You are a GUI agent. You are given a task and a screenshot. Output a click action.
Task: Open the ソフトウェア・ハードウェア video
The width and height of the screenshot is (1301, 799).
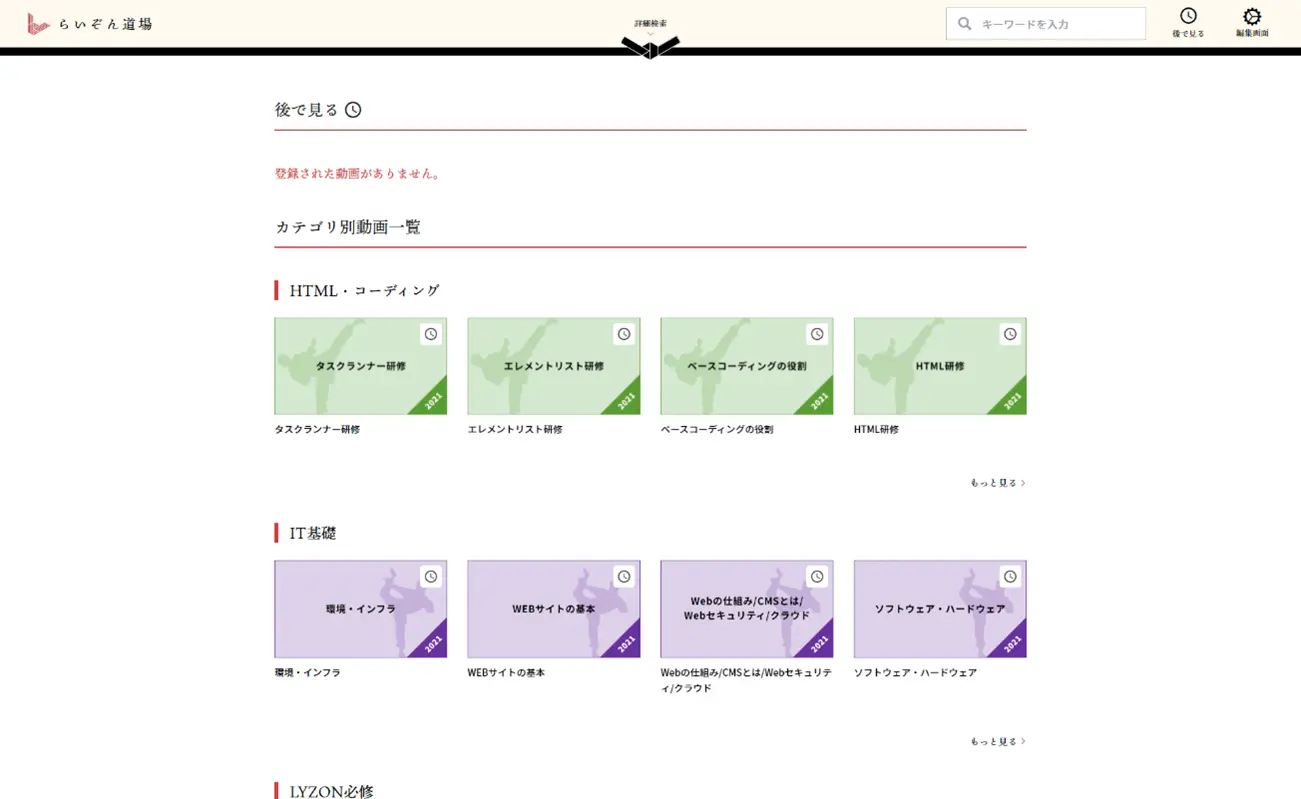pyautogui.click(x=939, y=609)
